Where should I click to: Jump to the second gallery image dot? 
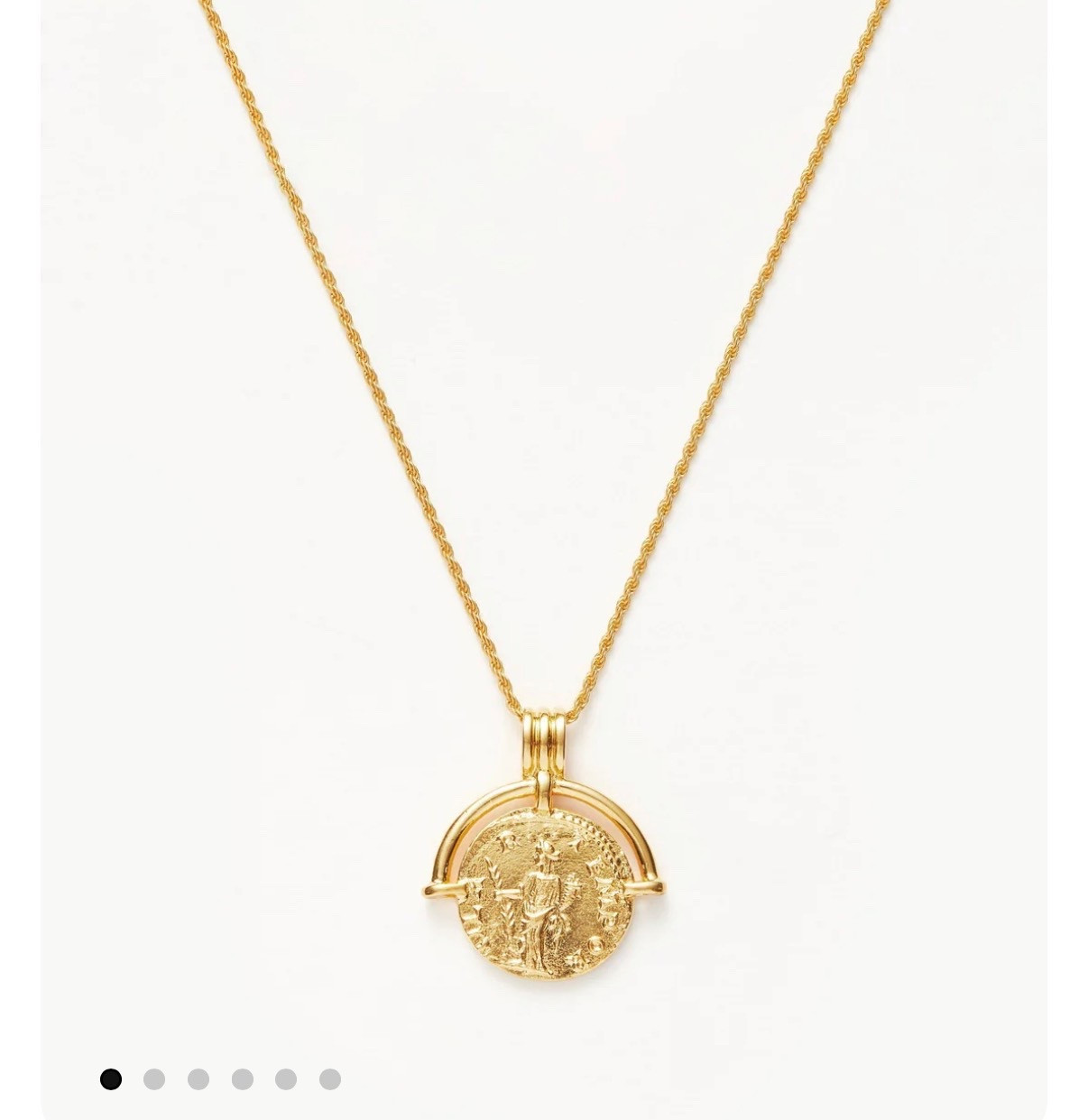154,1079
